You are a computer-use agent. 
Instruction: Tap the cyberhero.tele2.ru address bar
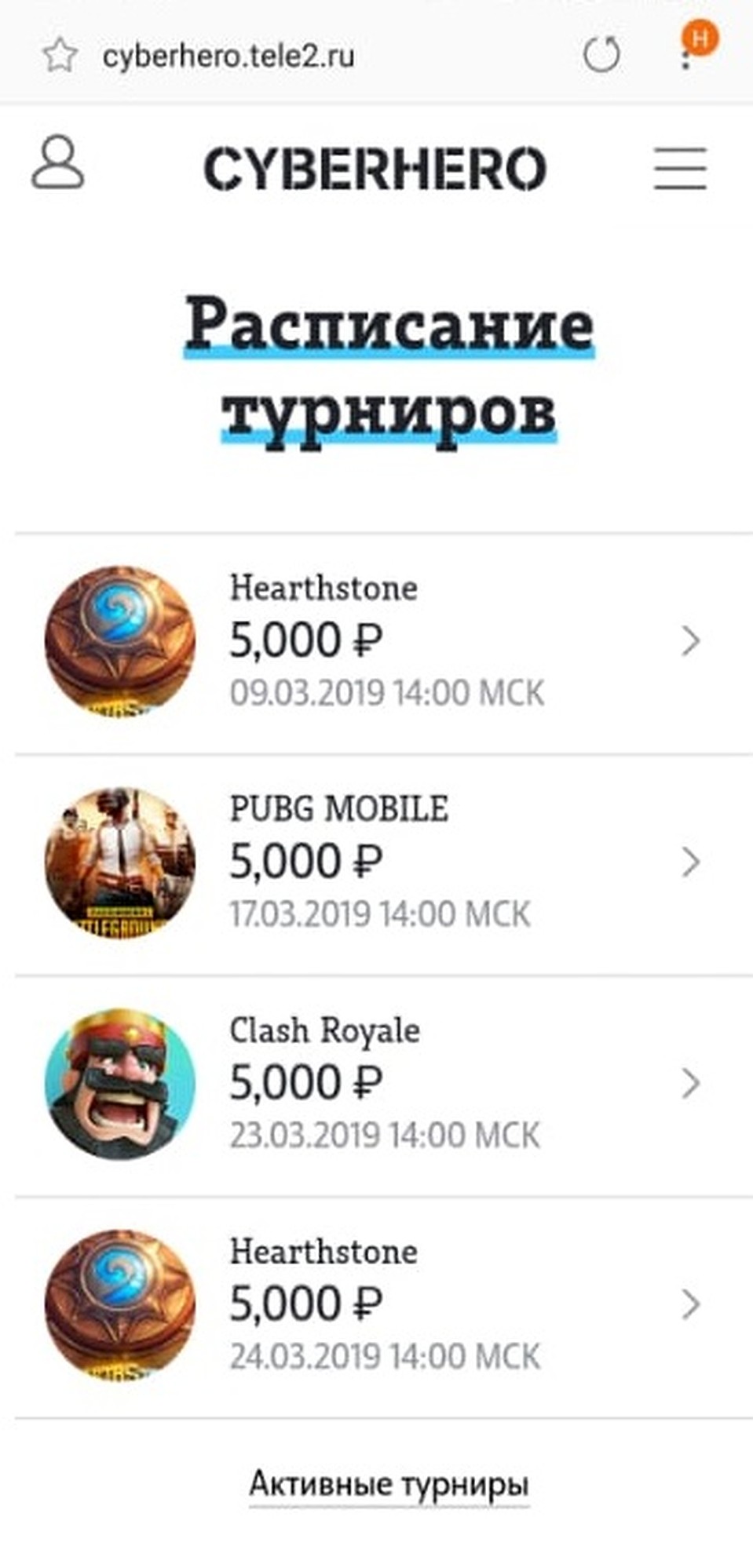(228, 56)
